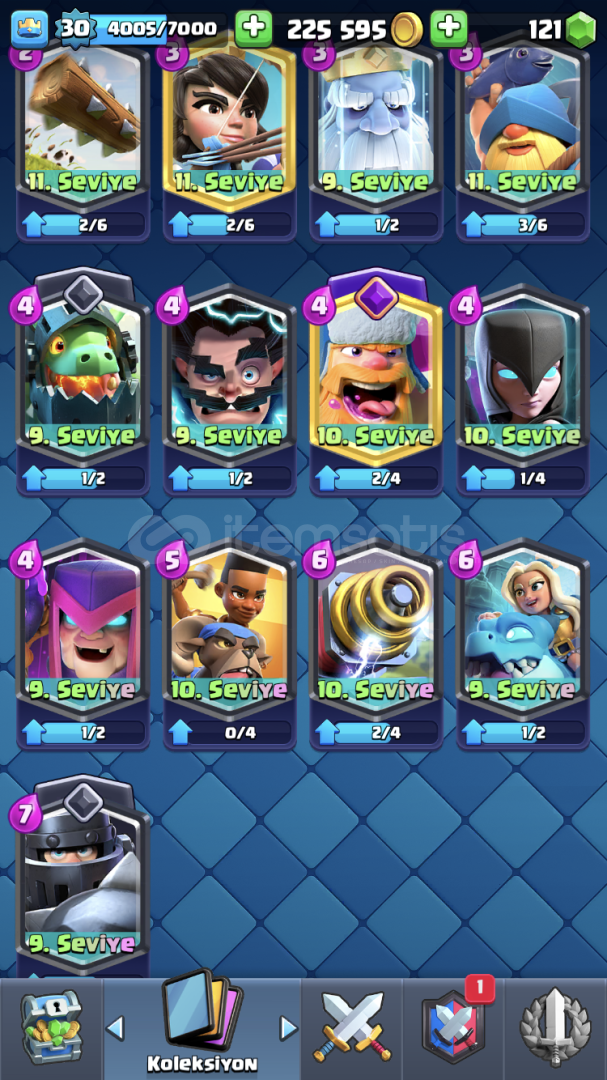Open the player level crown icon
The image size is (607, 1080).
coord(30,29)
